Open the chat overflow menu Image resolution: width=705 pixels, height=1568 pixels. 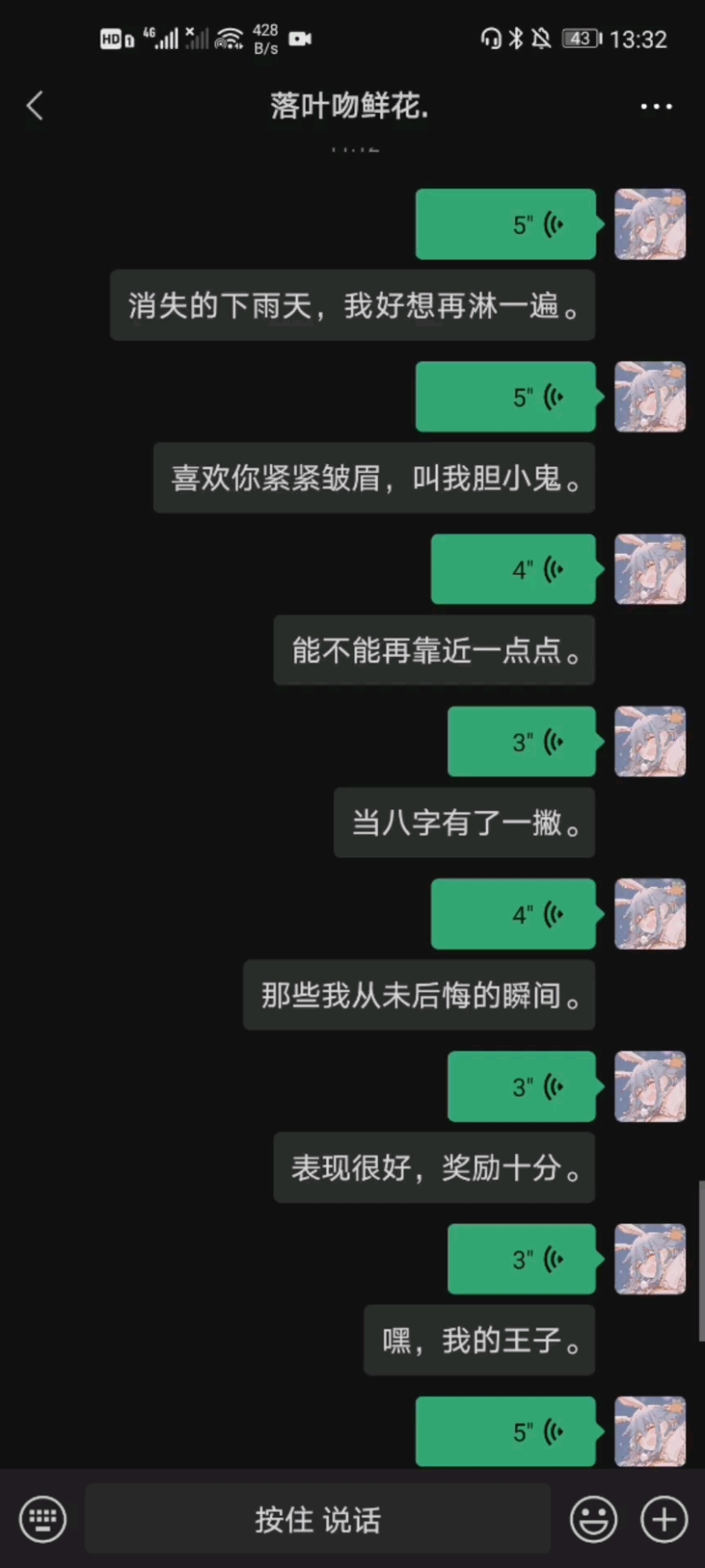655,107
